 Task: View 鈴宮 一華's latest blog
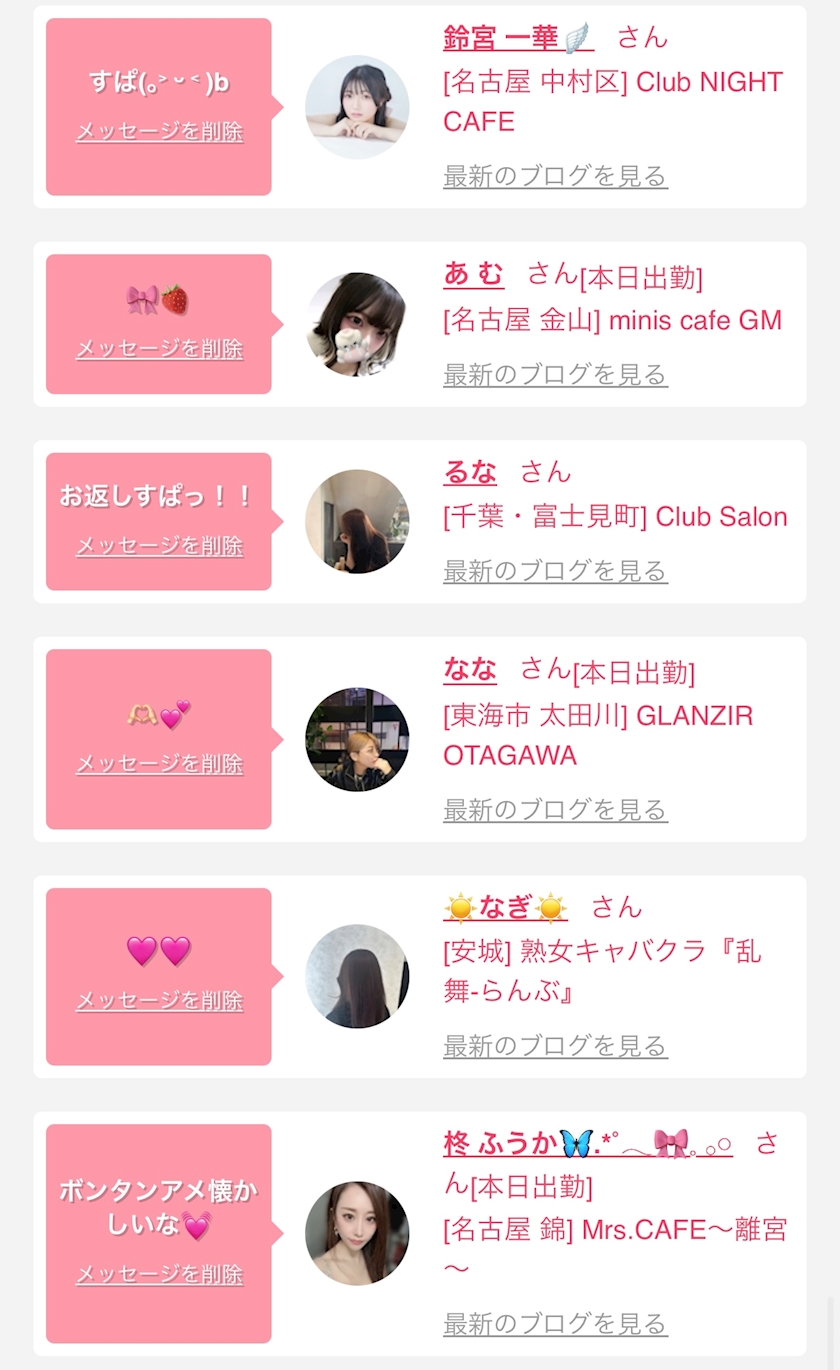(555, 177)
